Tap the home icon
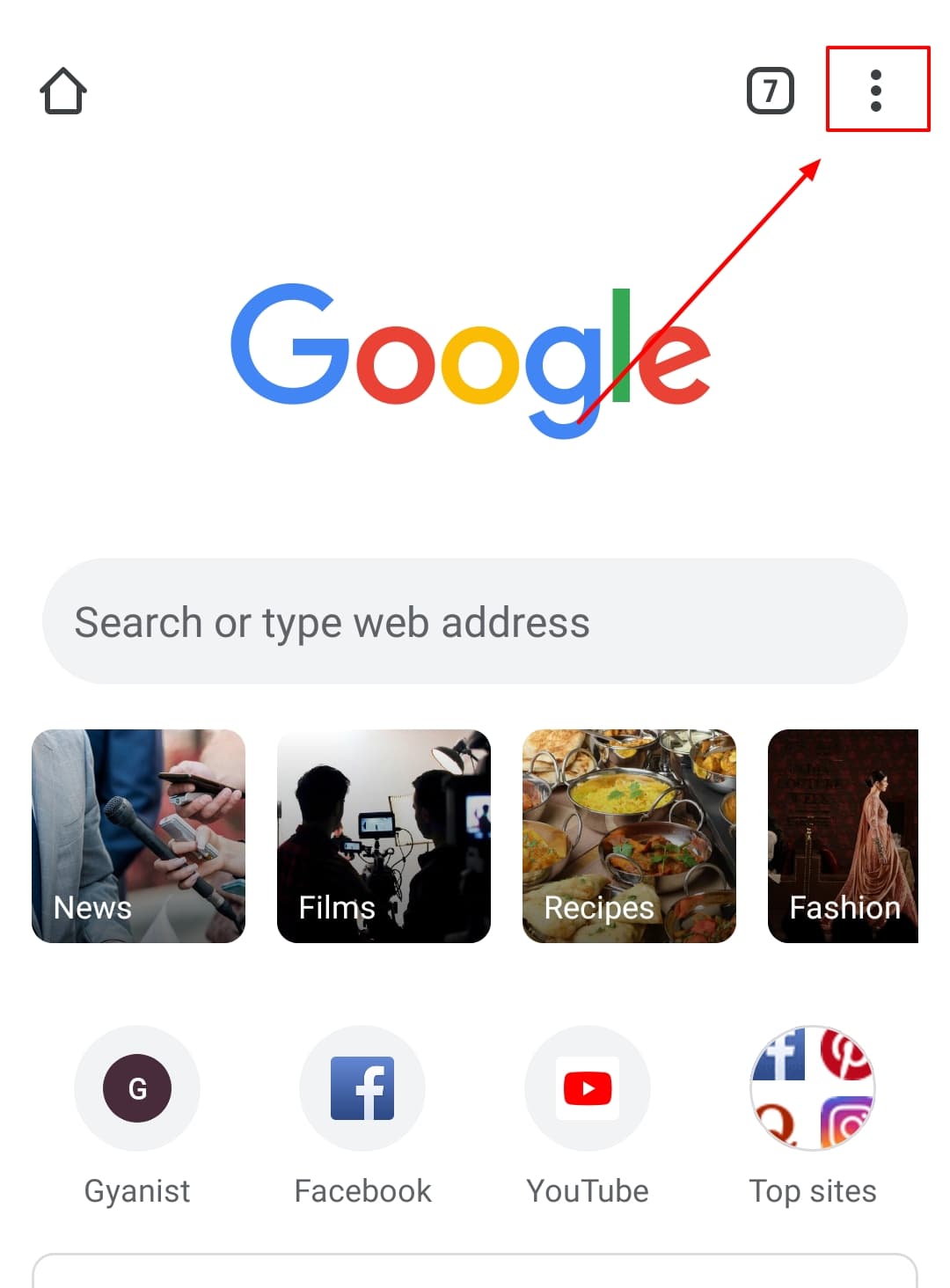This screenshot has width=950, height=1288. pyautogui.click(x=62, y=91)
